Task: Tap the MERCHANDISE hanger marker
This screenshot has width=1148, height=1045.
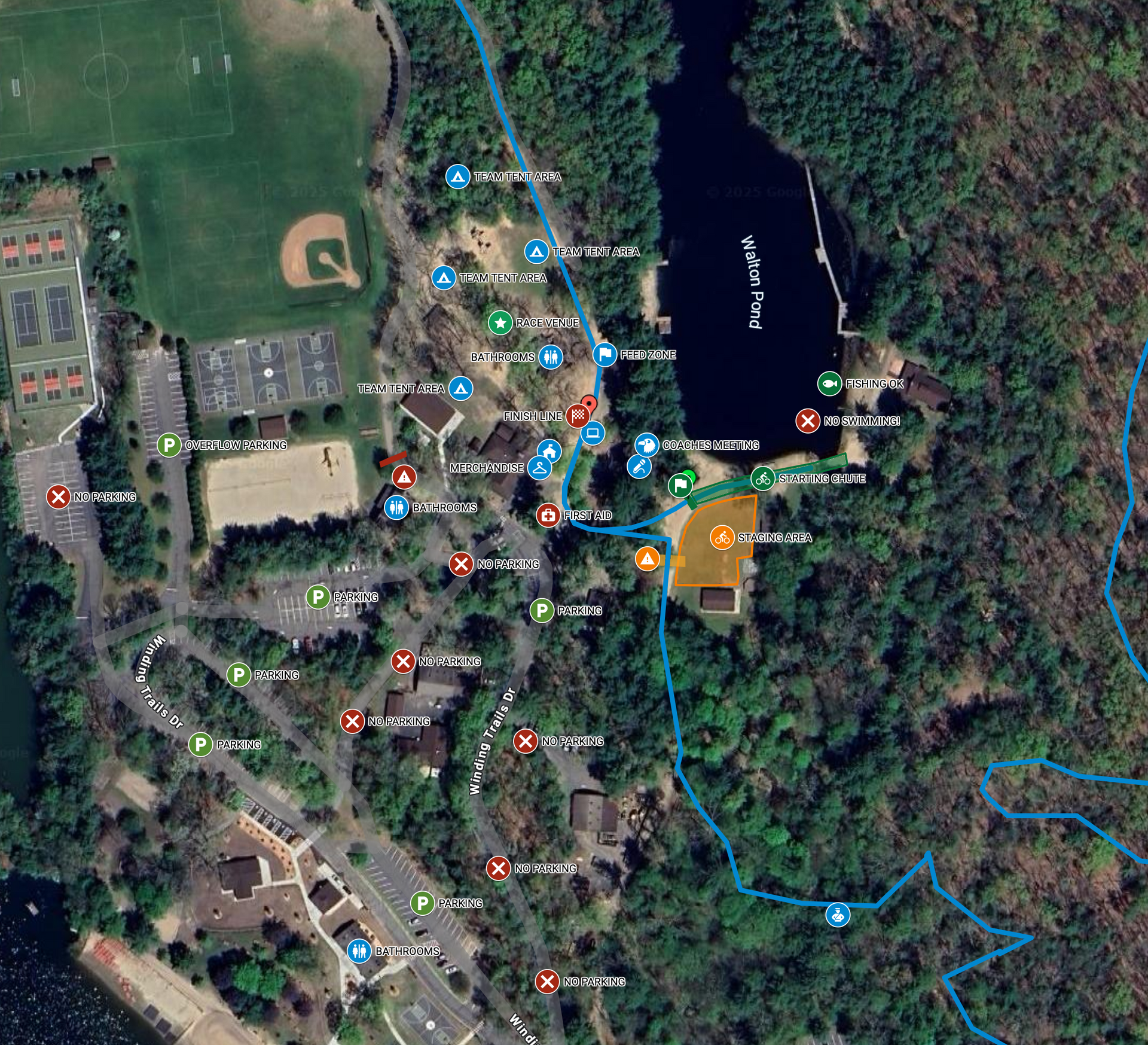Action: (x=539, y=468)
